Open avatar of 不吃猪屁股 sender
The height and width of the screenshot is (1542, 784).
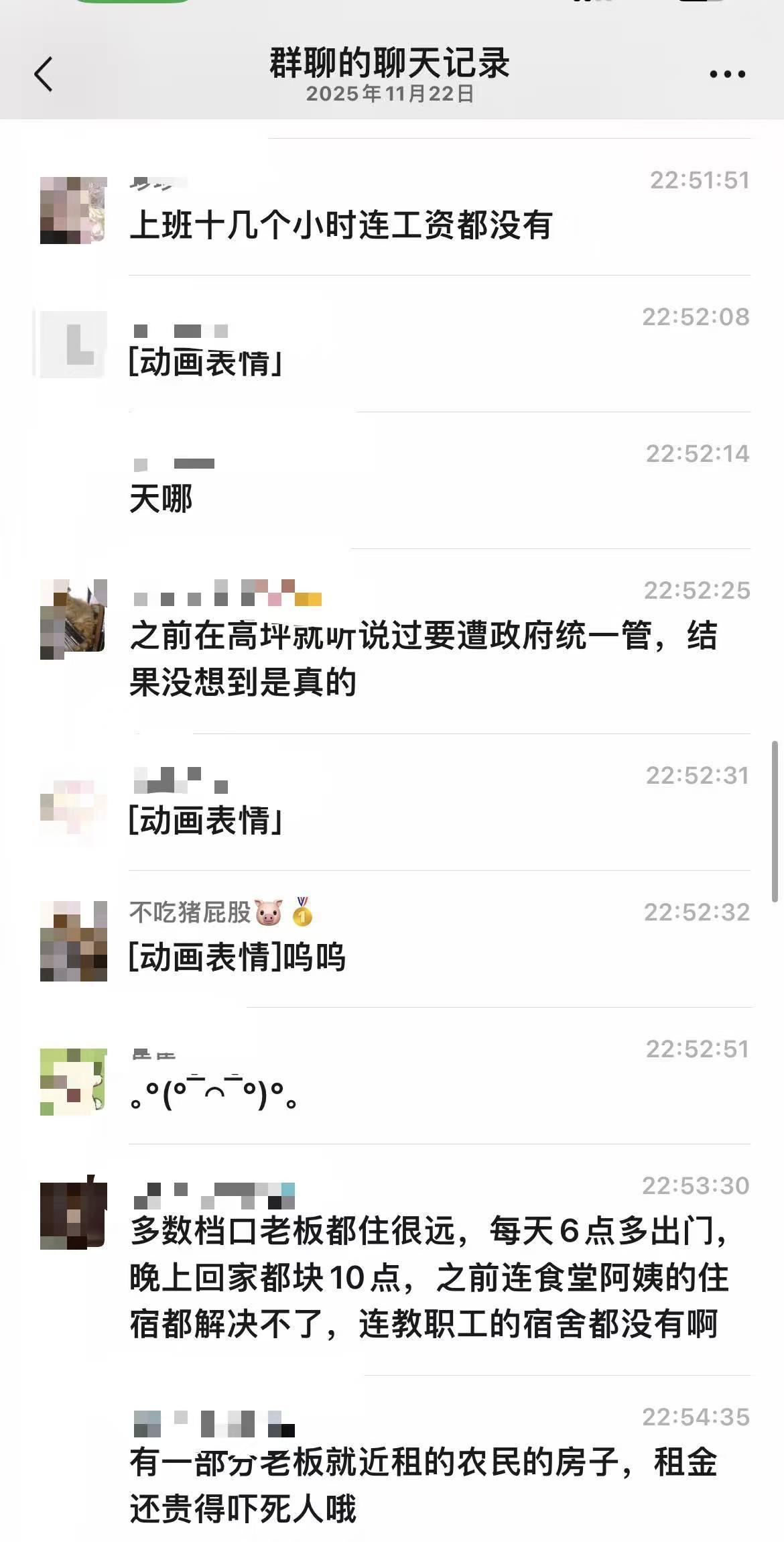tap(74, 941)
